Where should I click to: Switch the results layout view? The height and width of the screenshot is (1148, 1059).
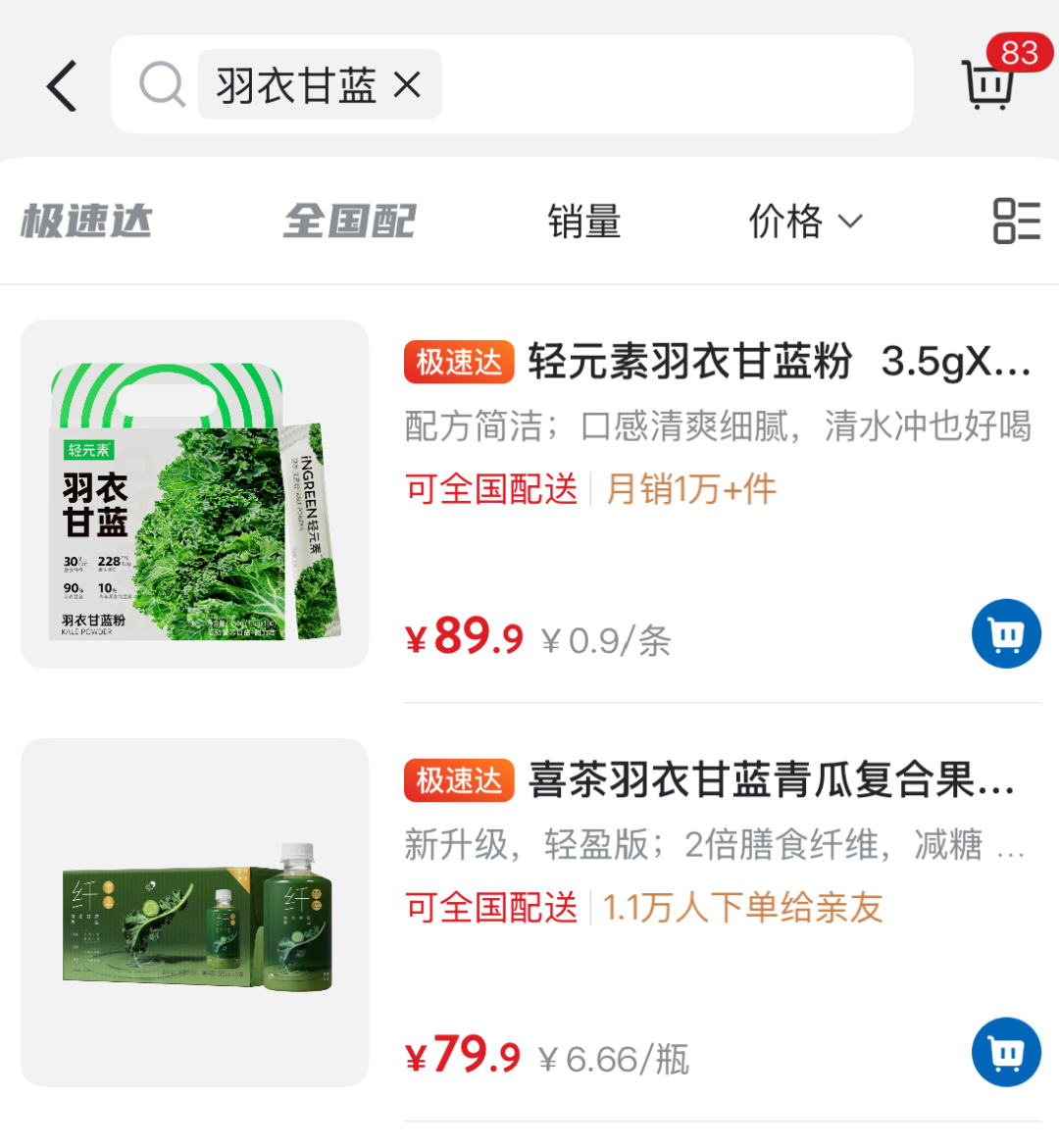1016,221
